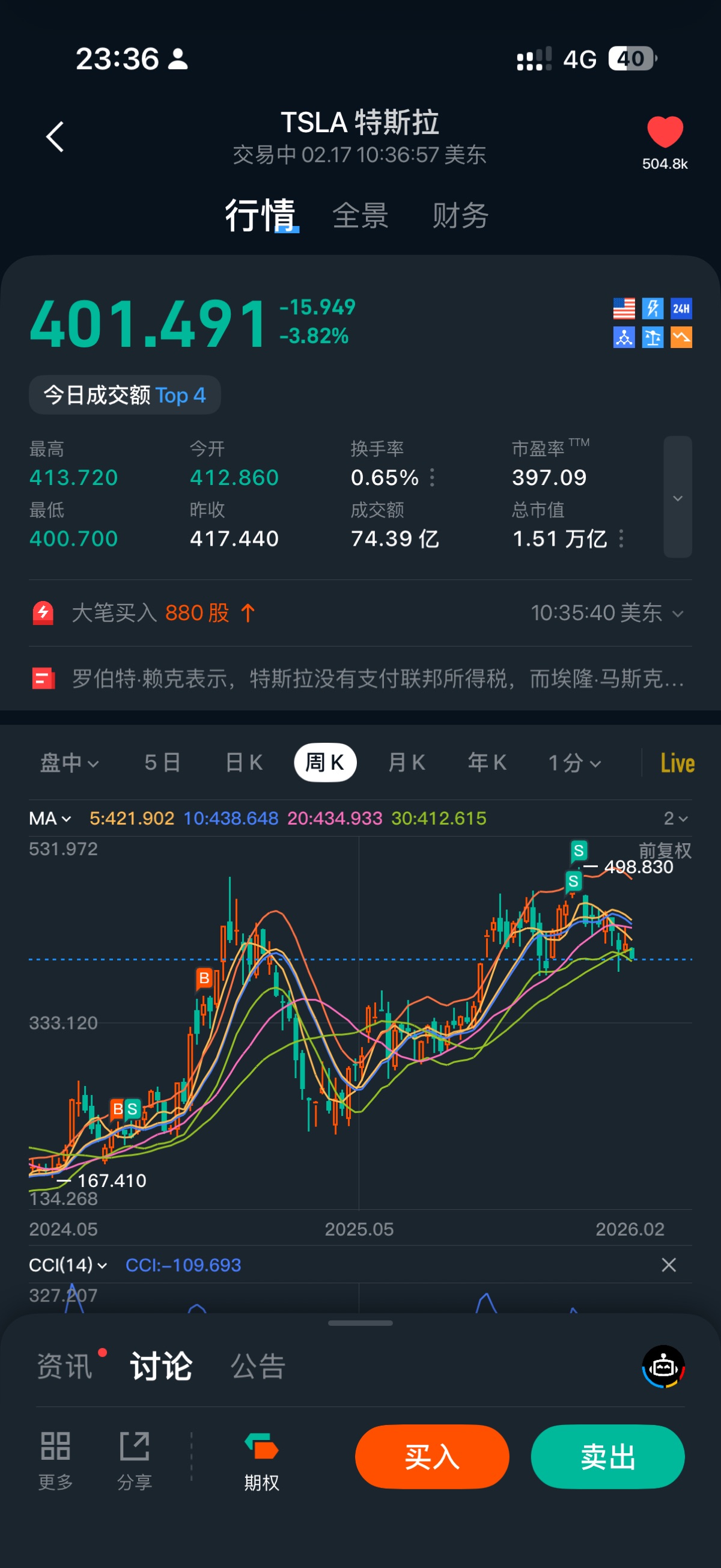The width and height of the screenshot is (721, 1568).
Task: Switch to the 财务 tab
Action: pyautogui.click(x=460, y=216)
